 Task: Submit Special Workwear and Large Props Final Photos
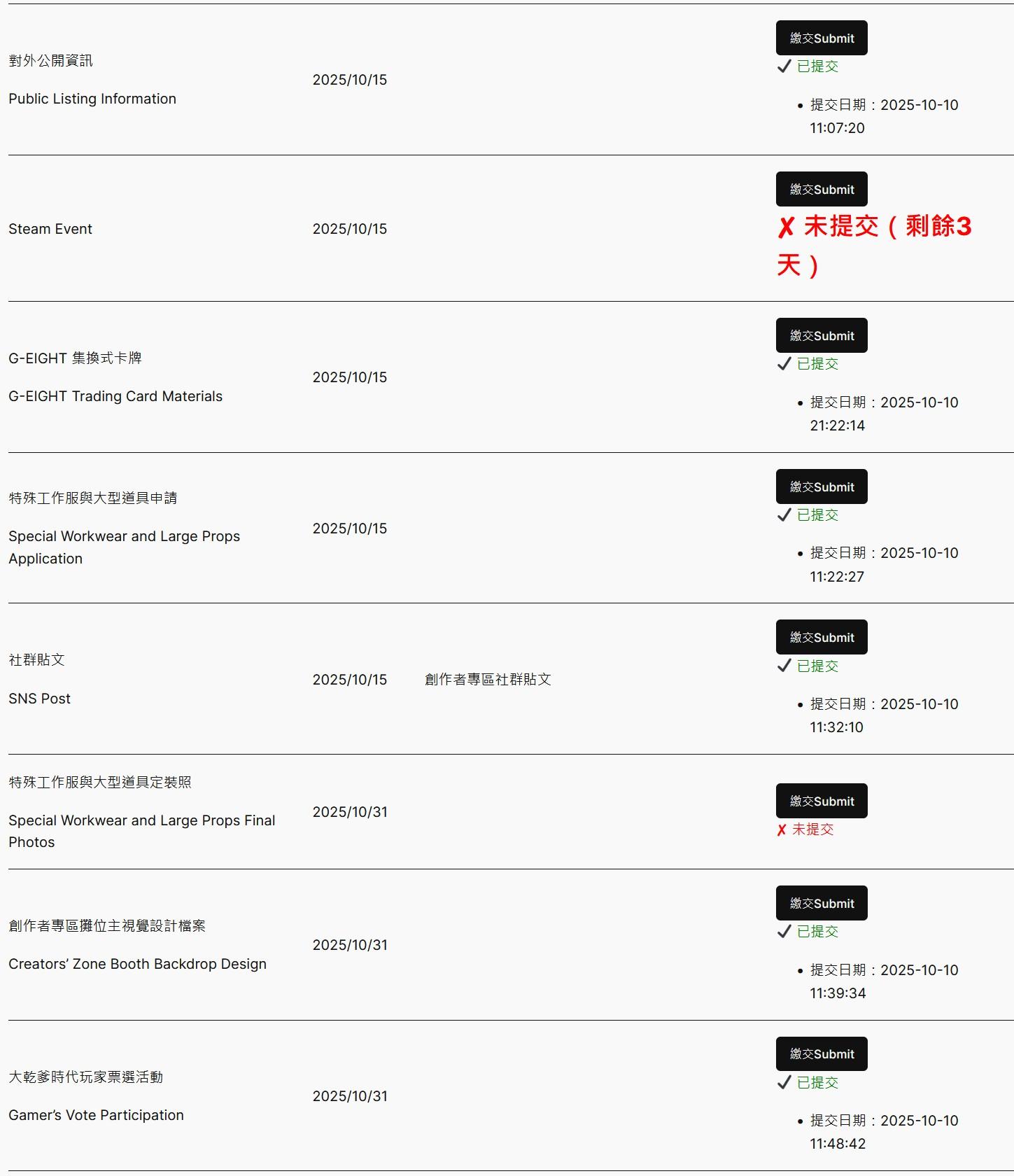pos(821,801)
